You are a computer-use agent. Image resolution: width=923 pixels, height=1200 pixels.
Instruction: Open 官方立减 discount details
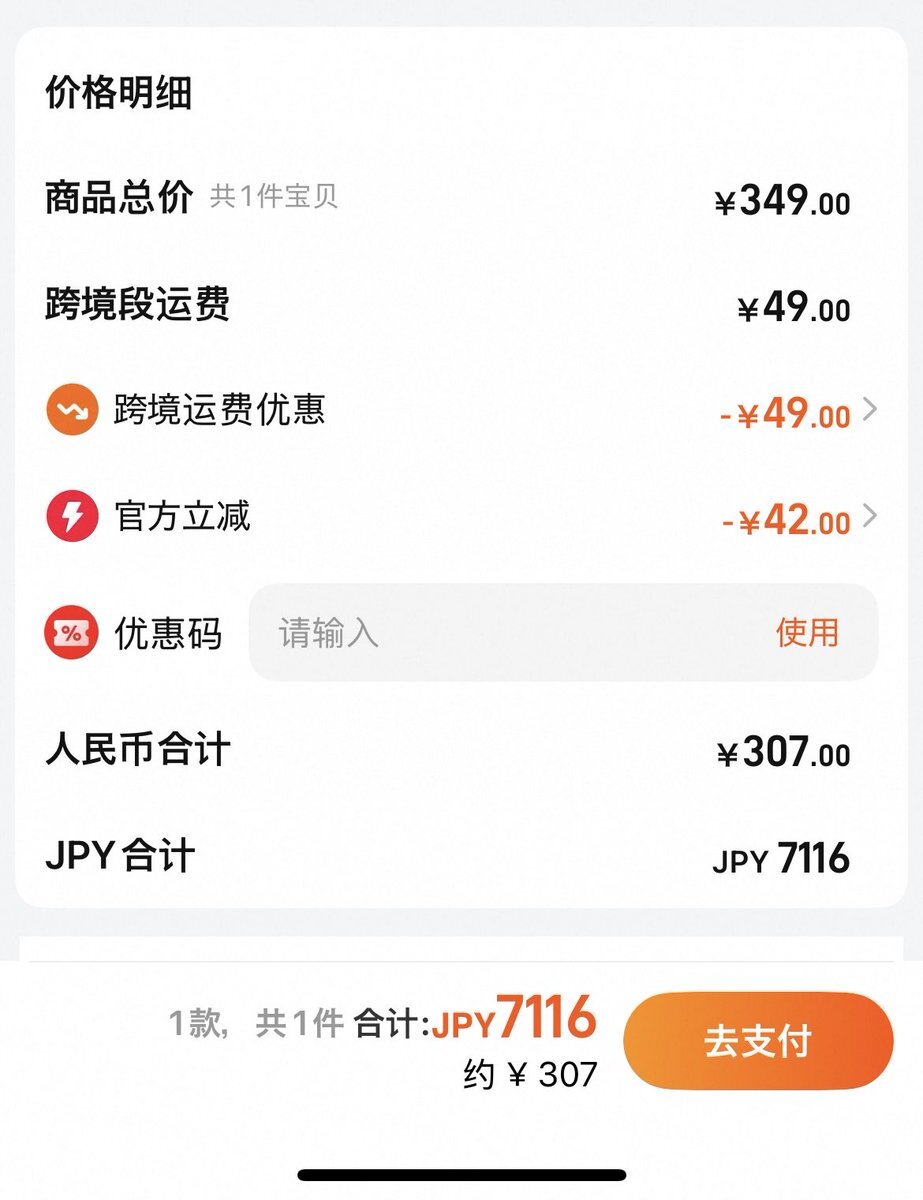(869, 517)
